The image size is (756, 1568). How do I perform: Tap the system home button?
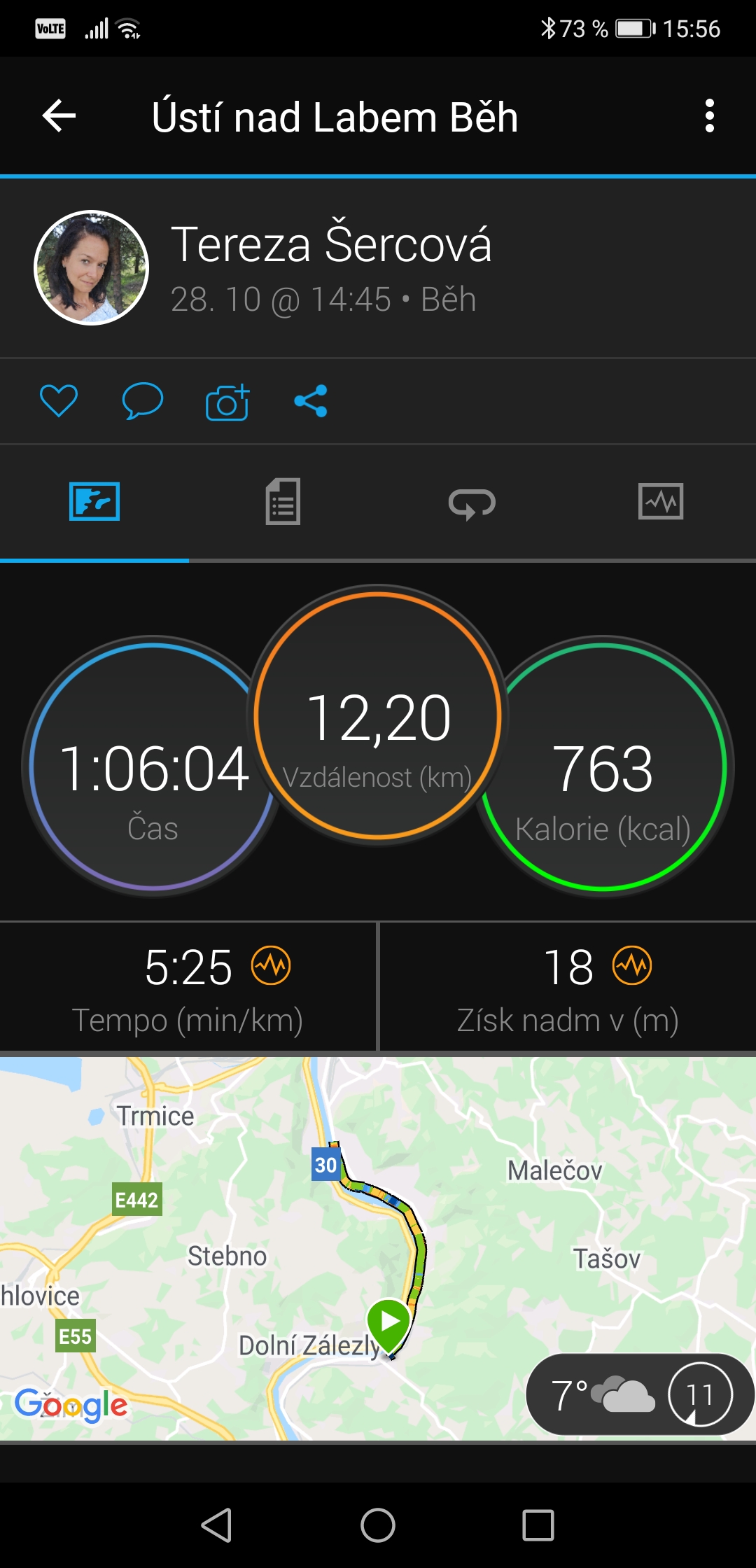click(x=378, y=1525)
